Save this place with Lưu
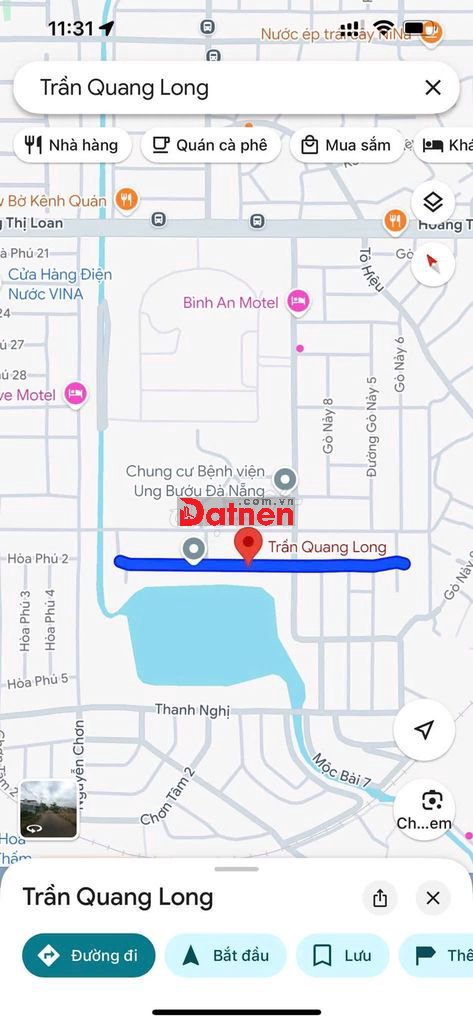Screen dimensions: 473x1024 coord(342,955)
